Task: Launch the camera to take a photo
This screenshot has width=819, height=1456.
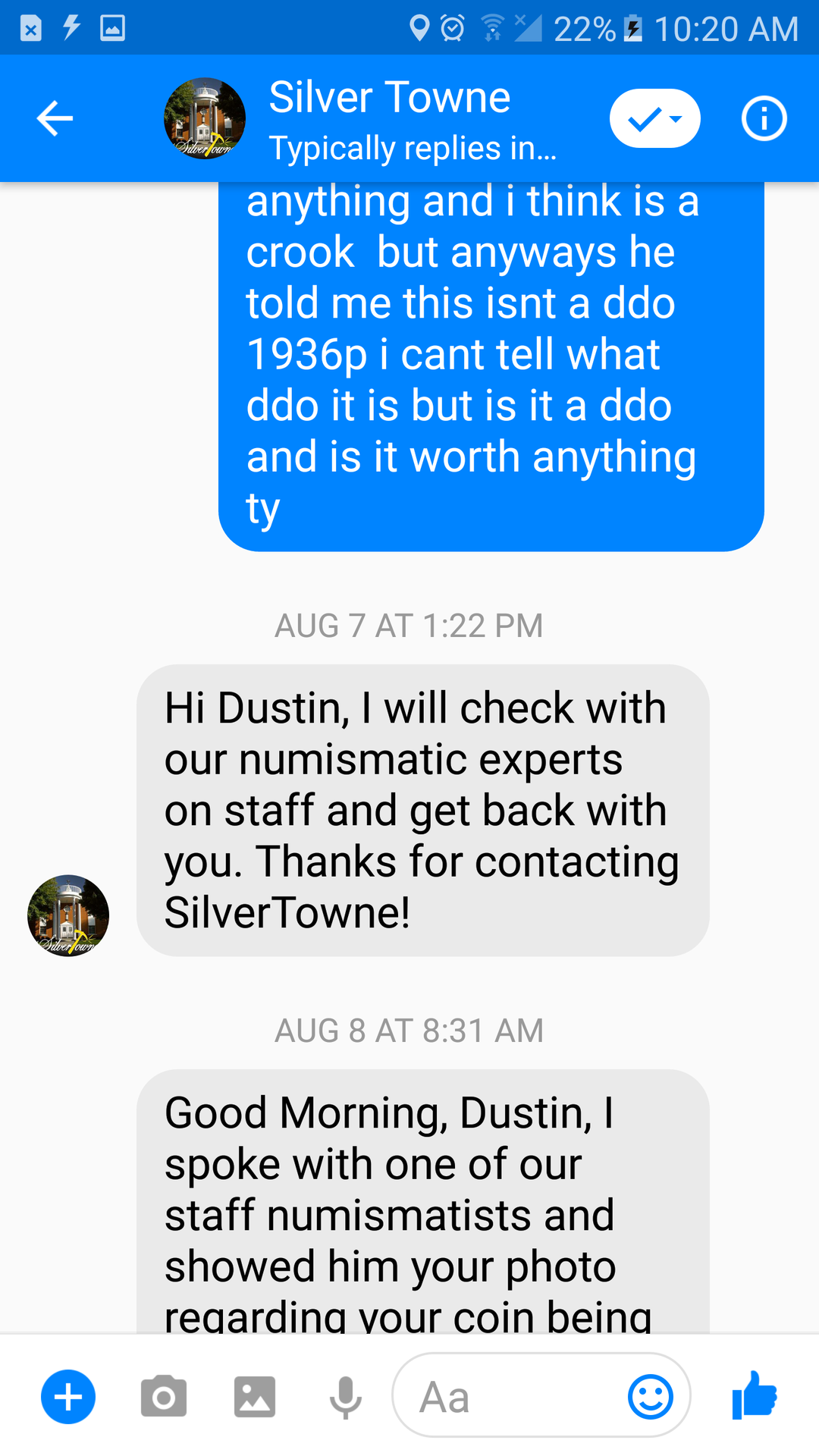Action: [x=163, y=1396]
